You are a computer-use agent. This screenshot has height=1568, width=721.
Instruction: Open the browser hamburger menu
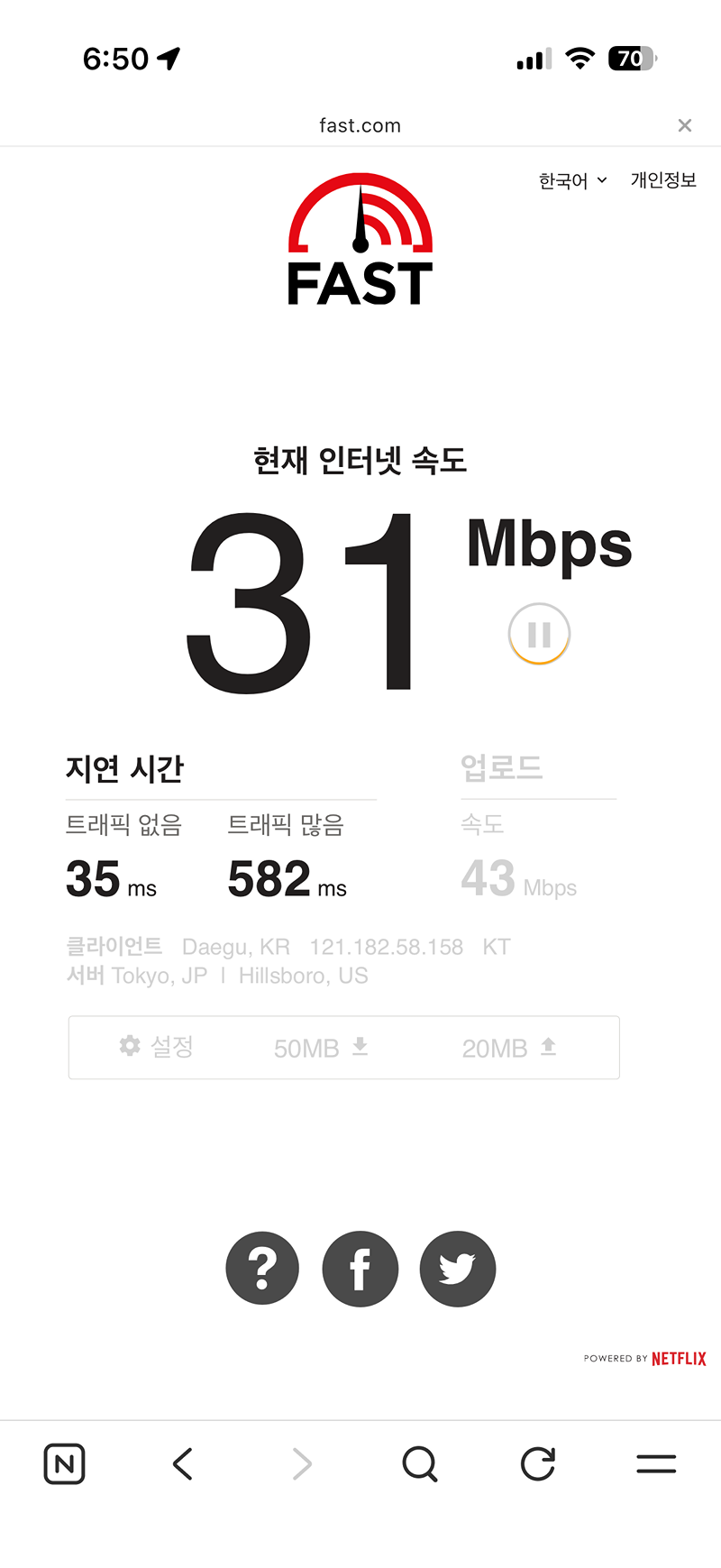656,1463
